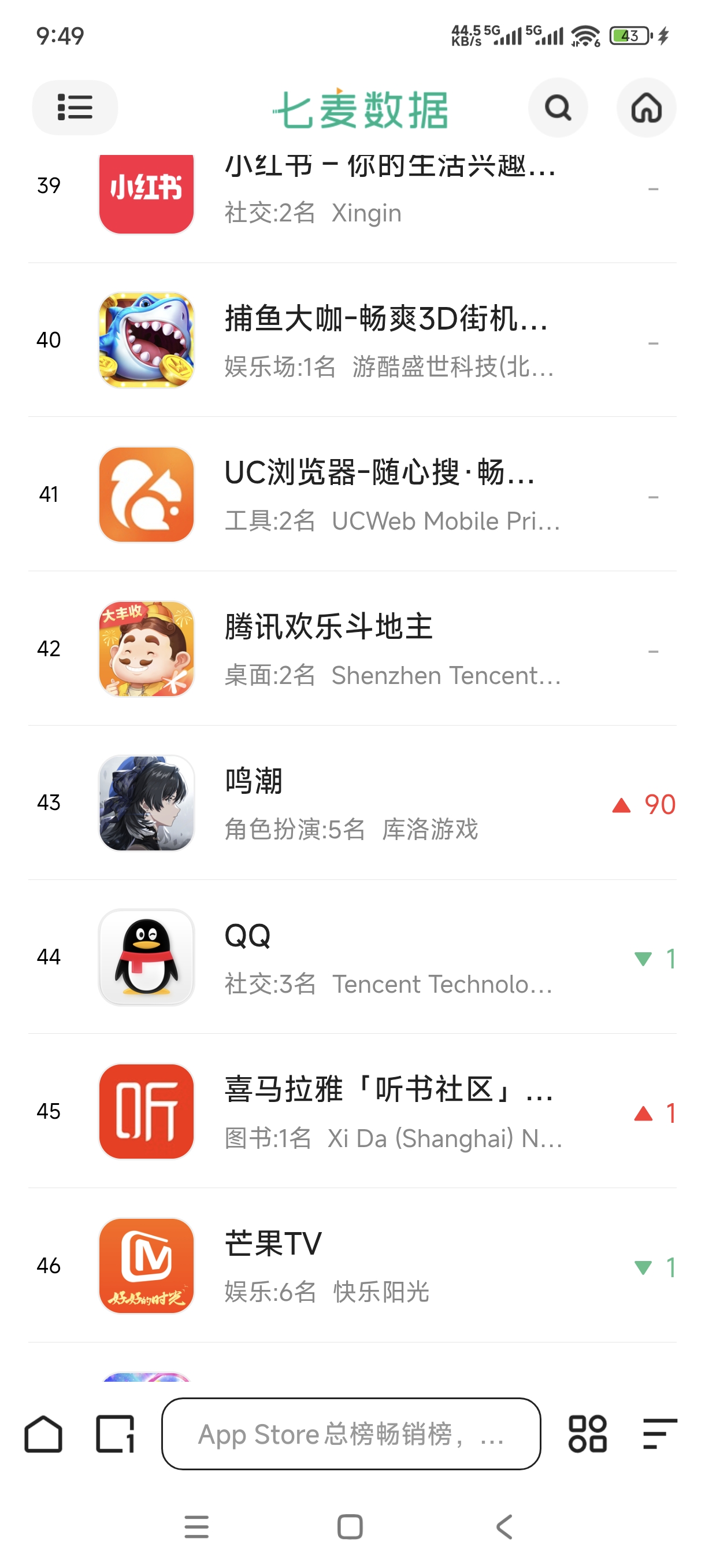Open browser menu lines icon

point(659,1434)
